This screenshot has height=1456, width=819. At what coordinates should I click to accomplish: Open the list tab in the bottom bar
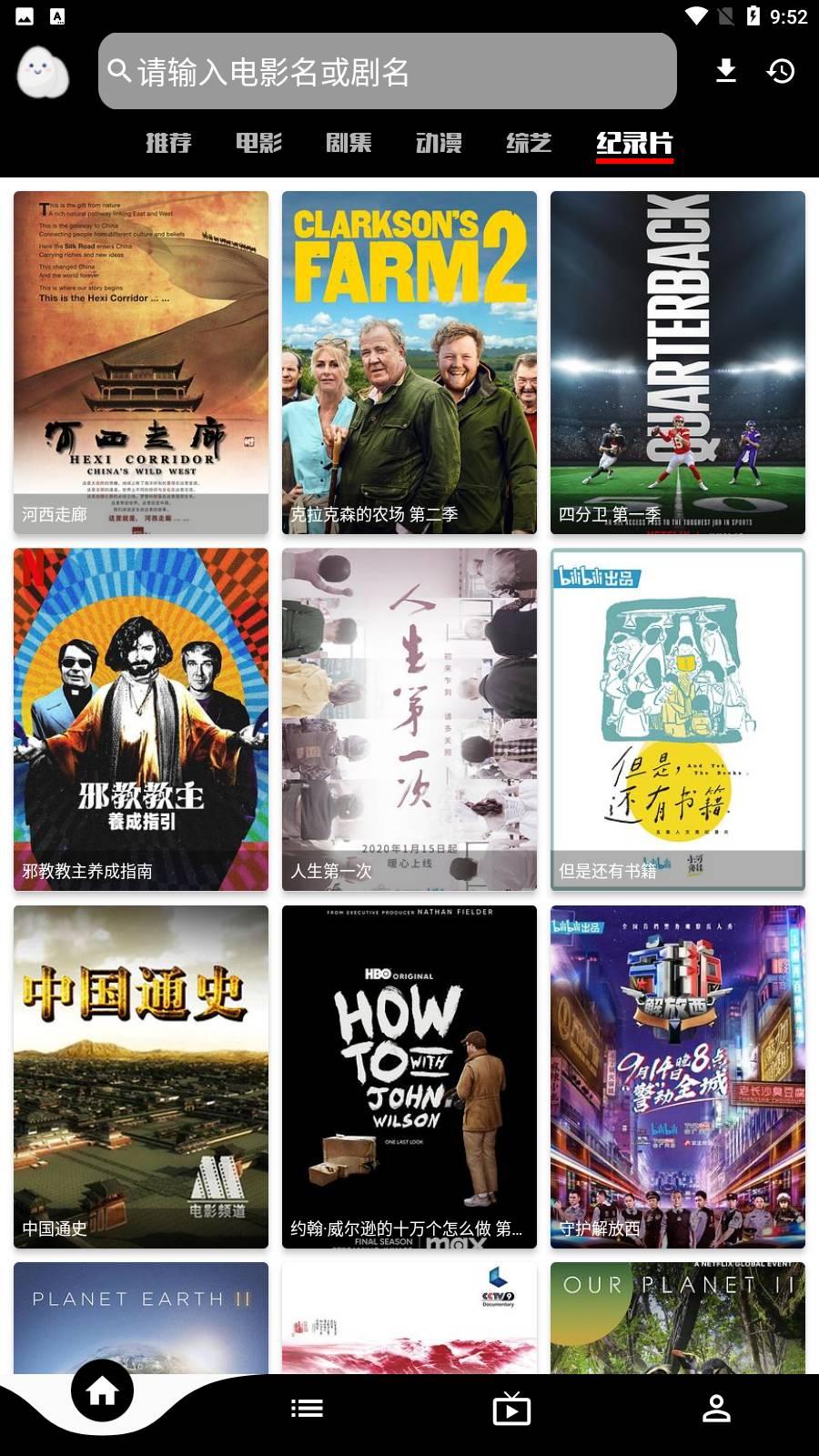pos(307,1409)
